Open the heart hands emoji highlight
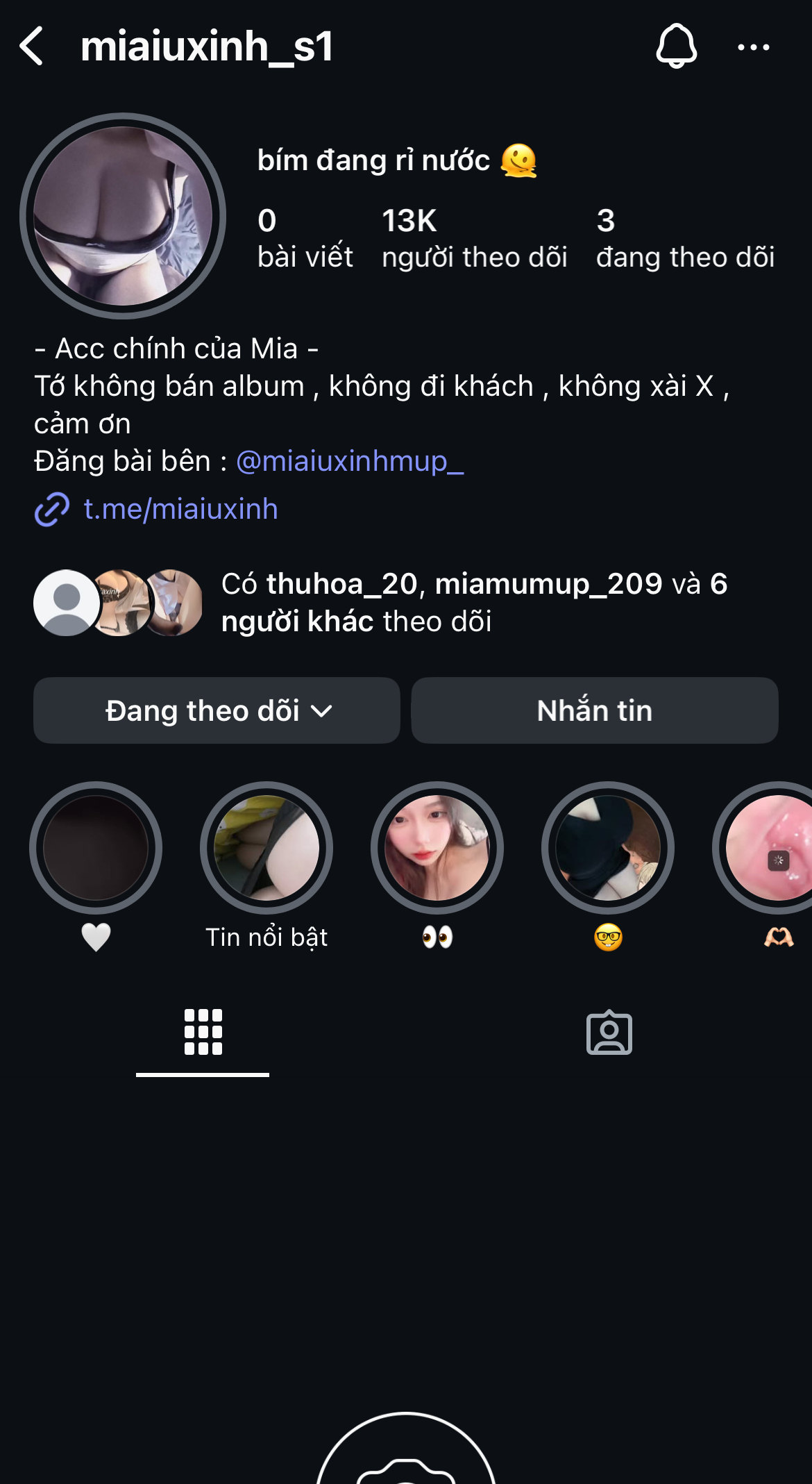The height and width of the screenshot is (1484, 812). tap(770, 848)
